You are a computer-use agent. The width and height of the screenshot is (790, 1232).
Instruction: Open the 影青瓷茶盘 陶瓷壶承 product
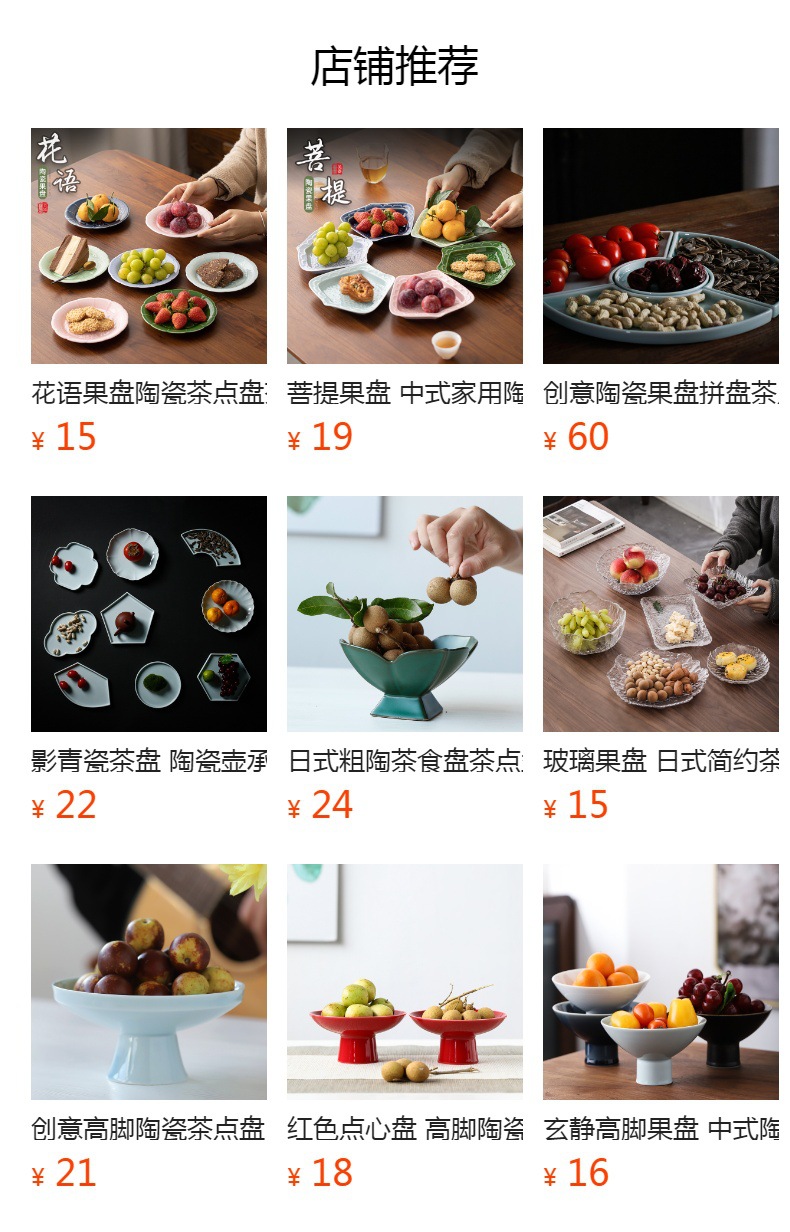pyautogui.click(x=149, y=660)
